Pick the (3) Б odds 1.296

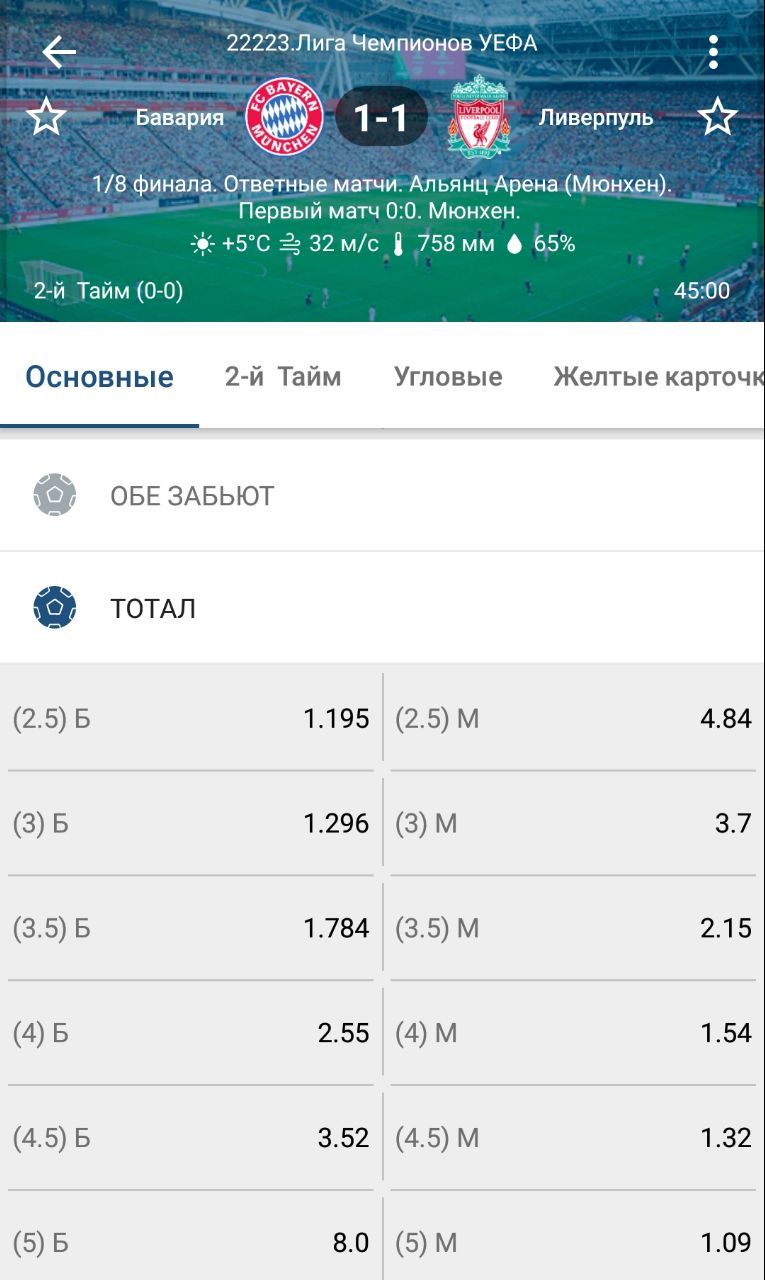click(191, 824)
